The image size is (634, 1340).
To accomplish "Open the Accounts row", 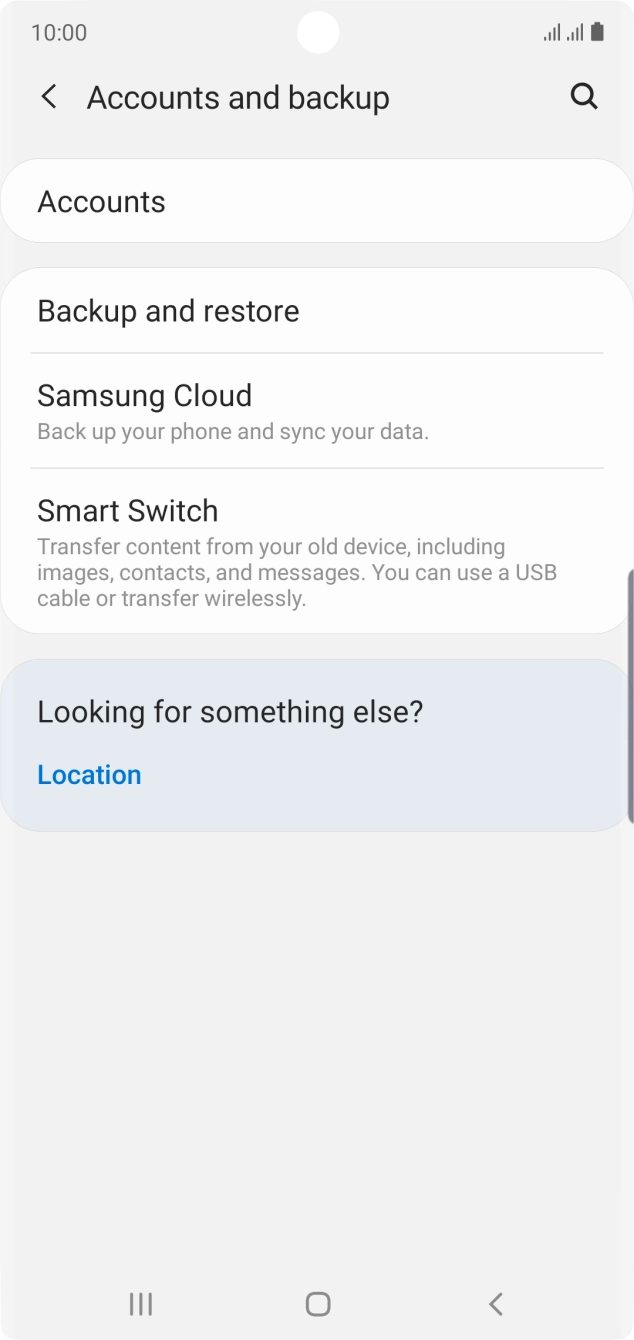I will tap(316, 201).
